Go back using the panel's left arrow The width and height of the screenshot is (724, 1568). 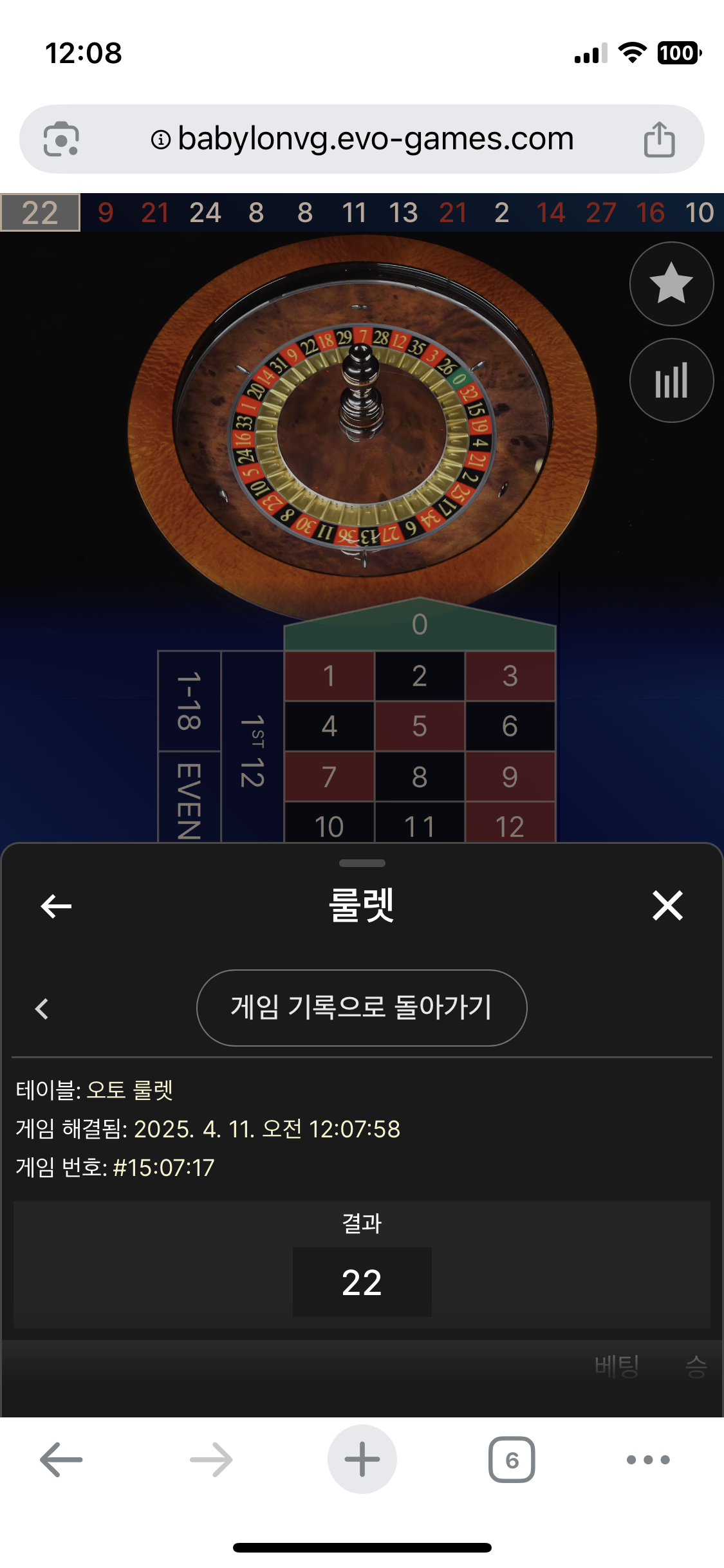[x=56, y=906]
